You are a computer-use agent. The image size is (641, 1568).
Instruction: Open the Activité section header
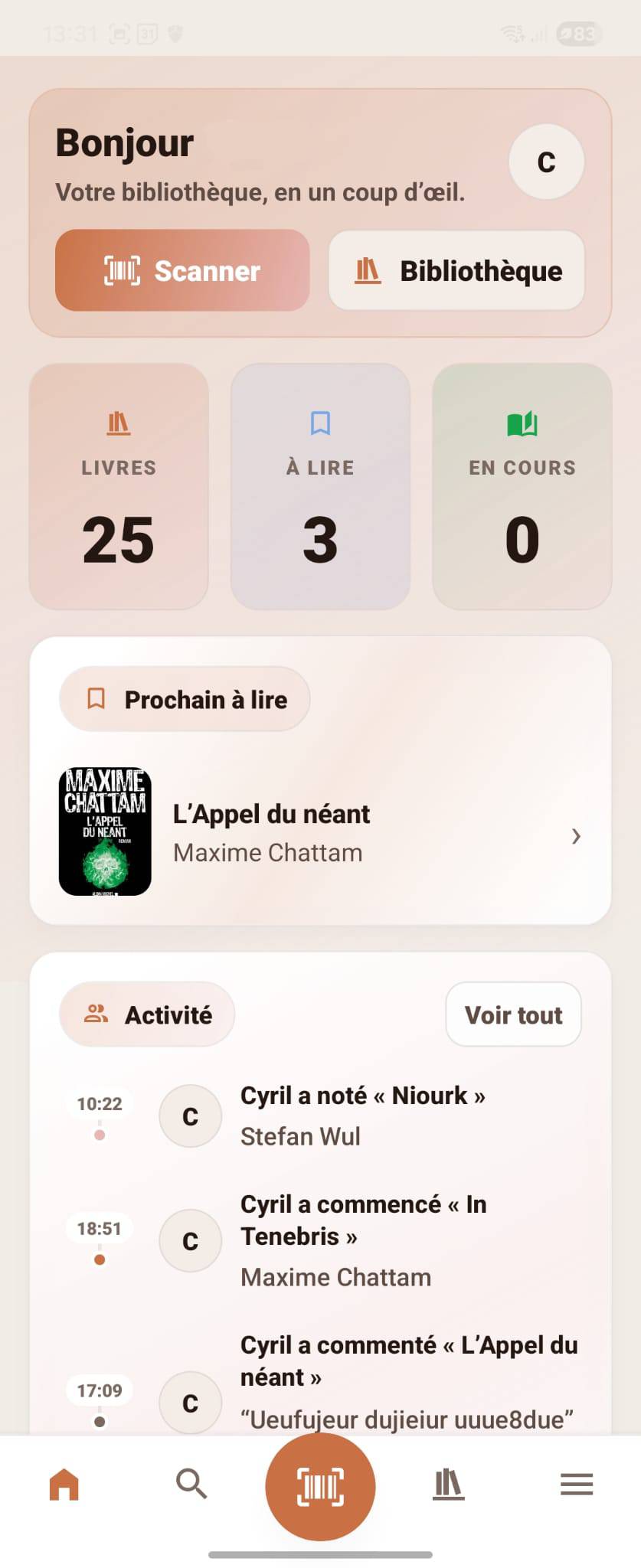pyautogui.click(x=146, y=1014)
